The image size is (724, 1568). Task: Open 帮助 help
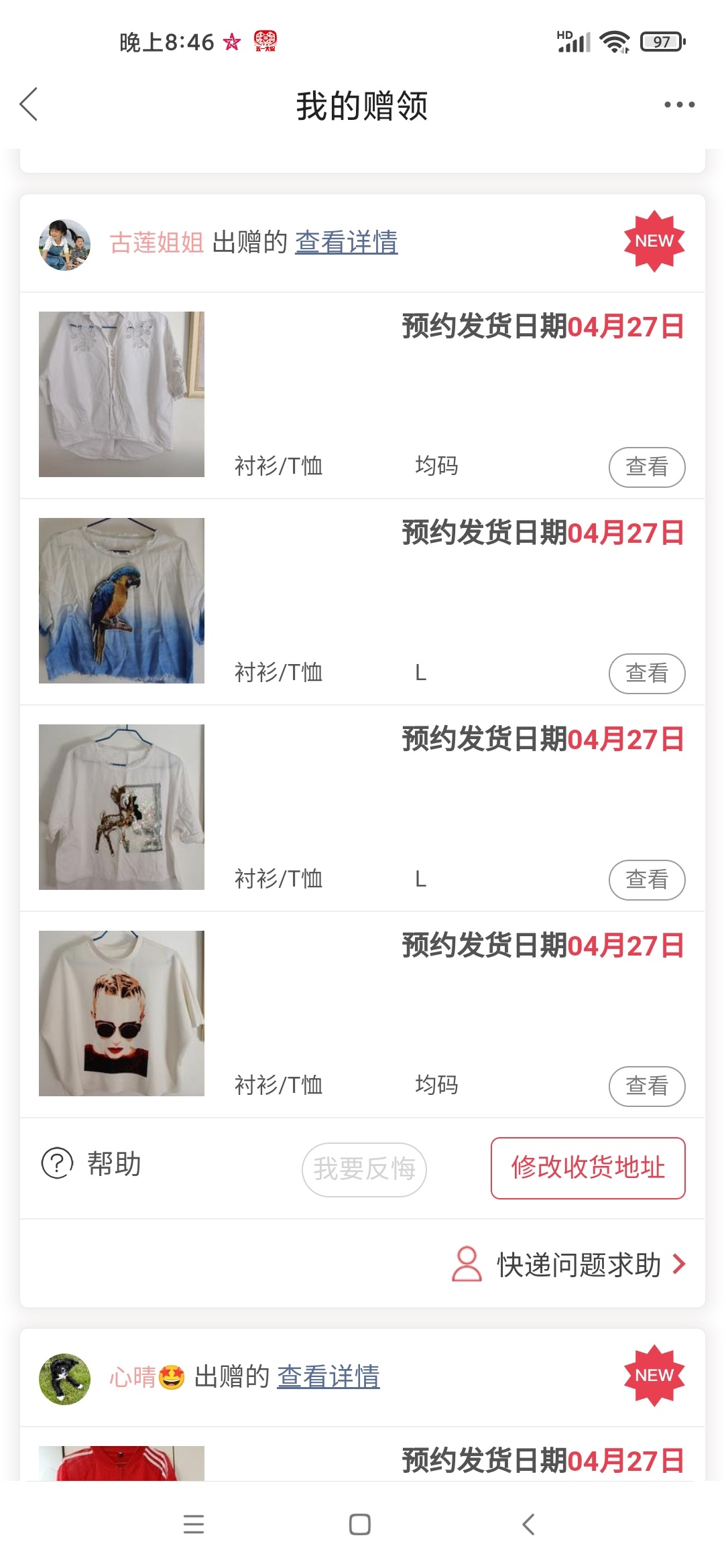coord(92,1164)
